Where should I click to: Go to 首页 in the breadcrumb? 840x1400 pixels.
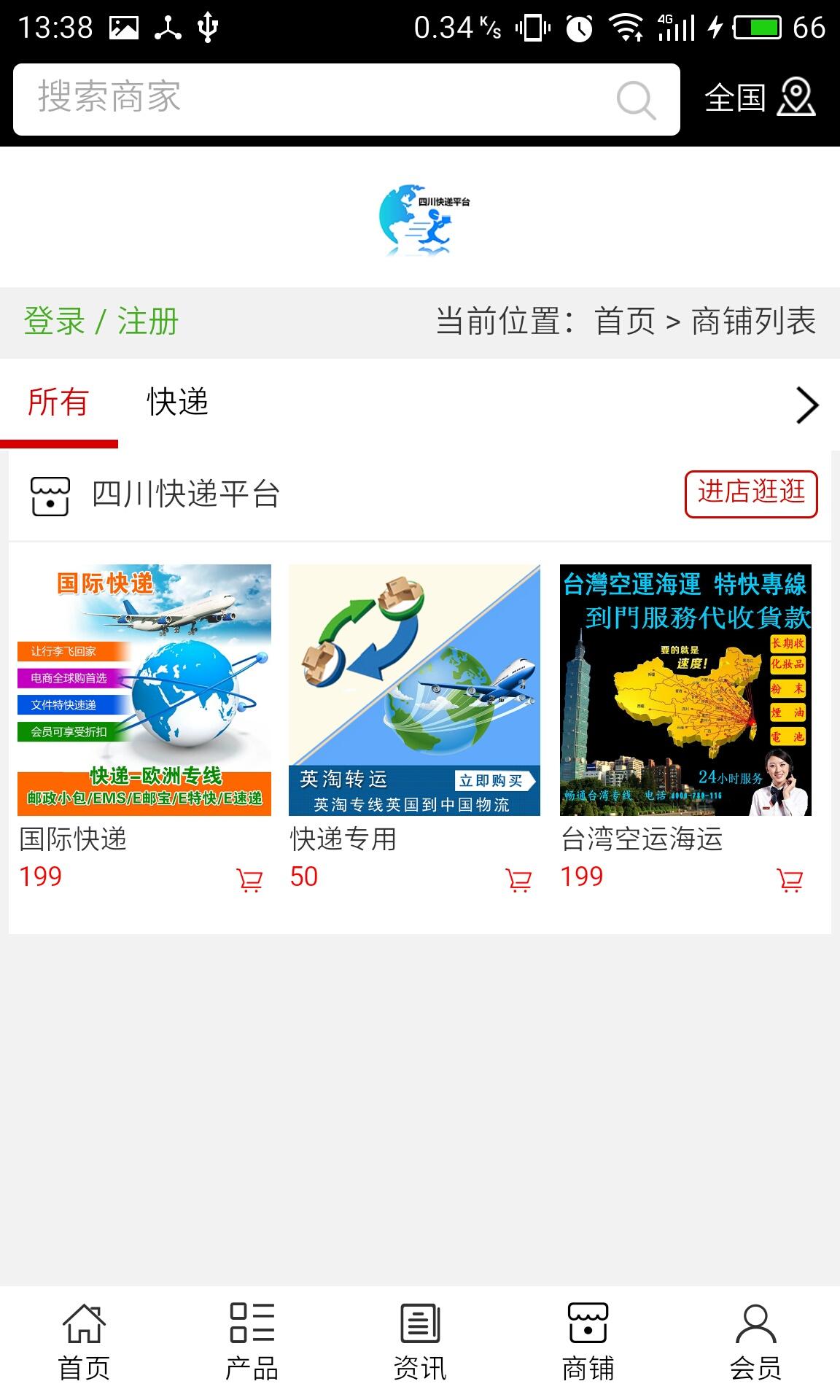625,322
